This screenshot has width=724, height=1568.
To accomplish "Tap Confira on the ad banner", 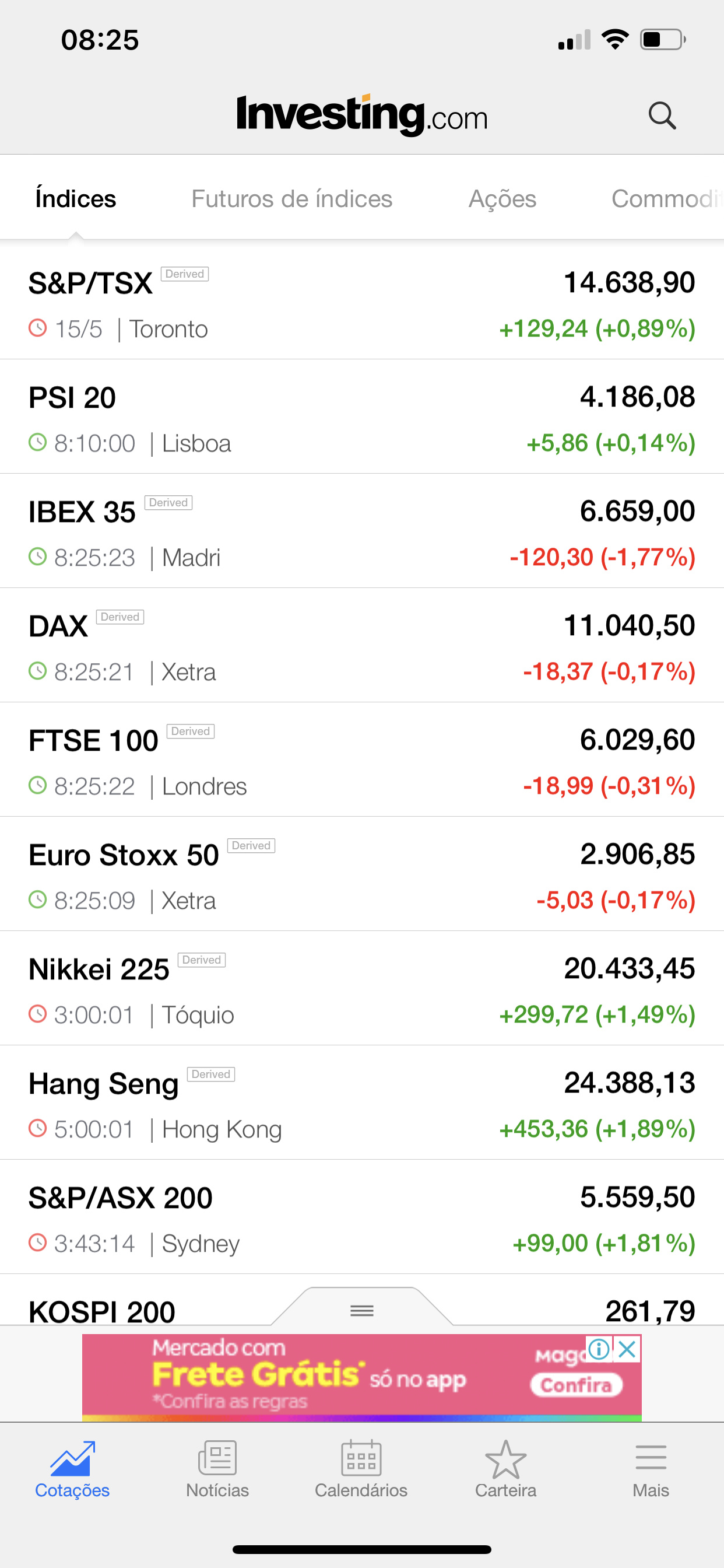I will (576, 1385).
